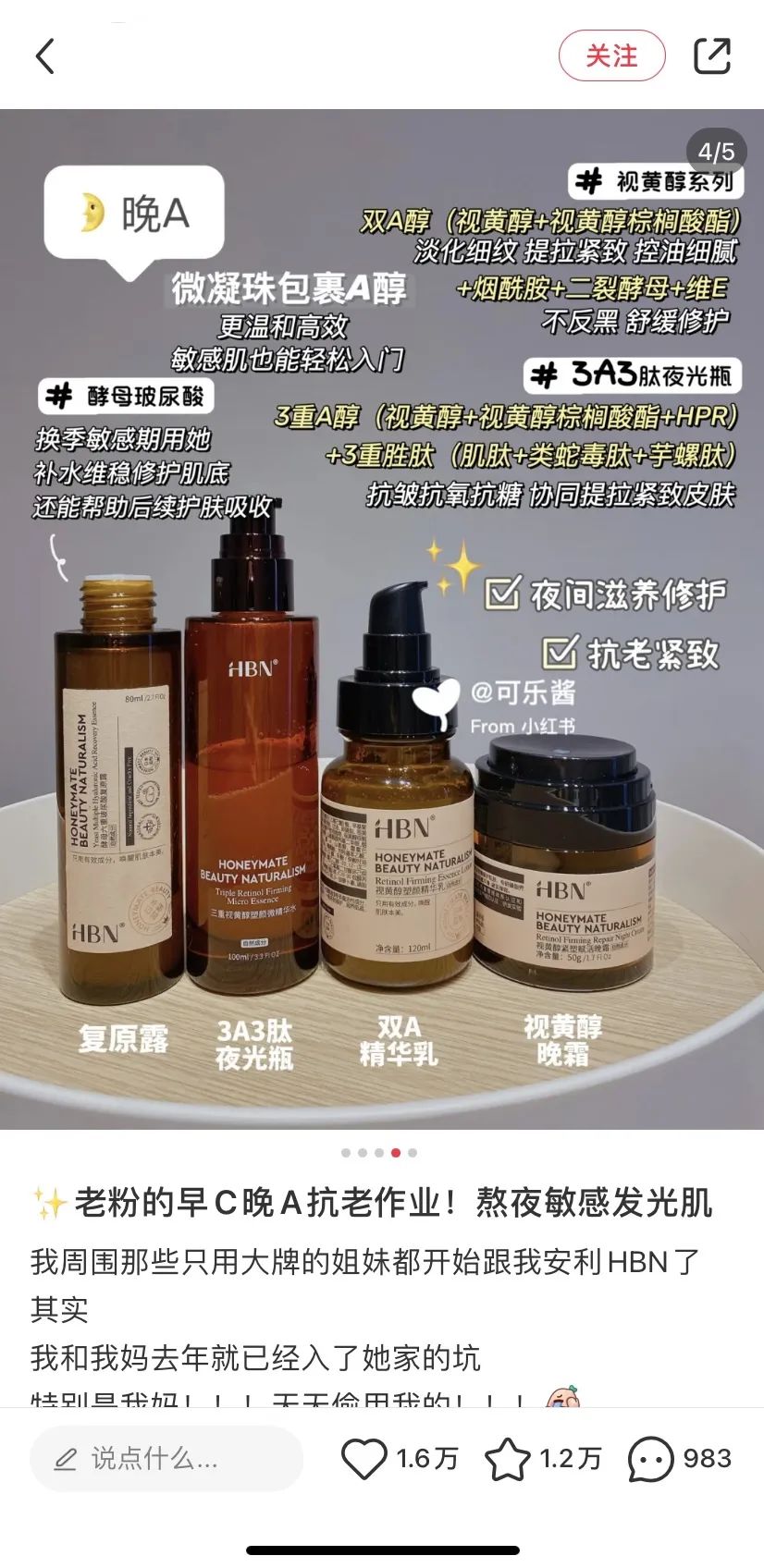Viewport: 764px width, 1568px height.
Task: Open comments via the chat bubble icon
Action: click(650, 1459)
